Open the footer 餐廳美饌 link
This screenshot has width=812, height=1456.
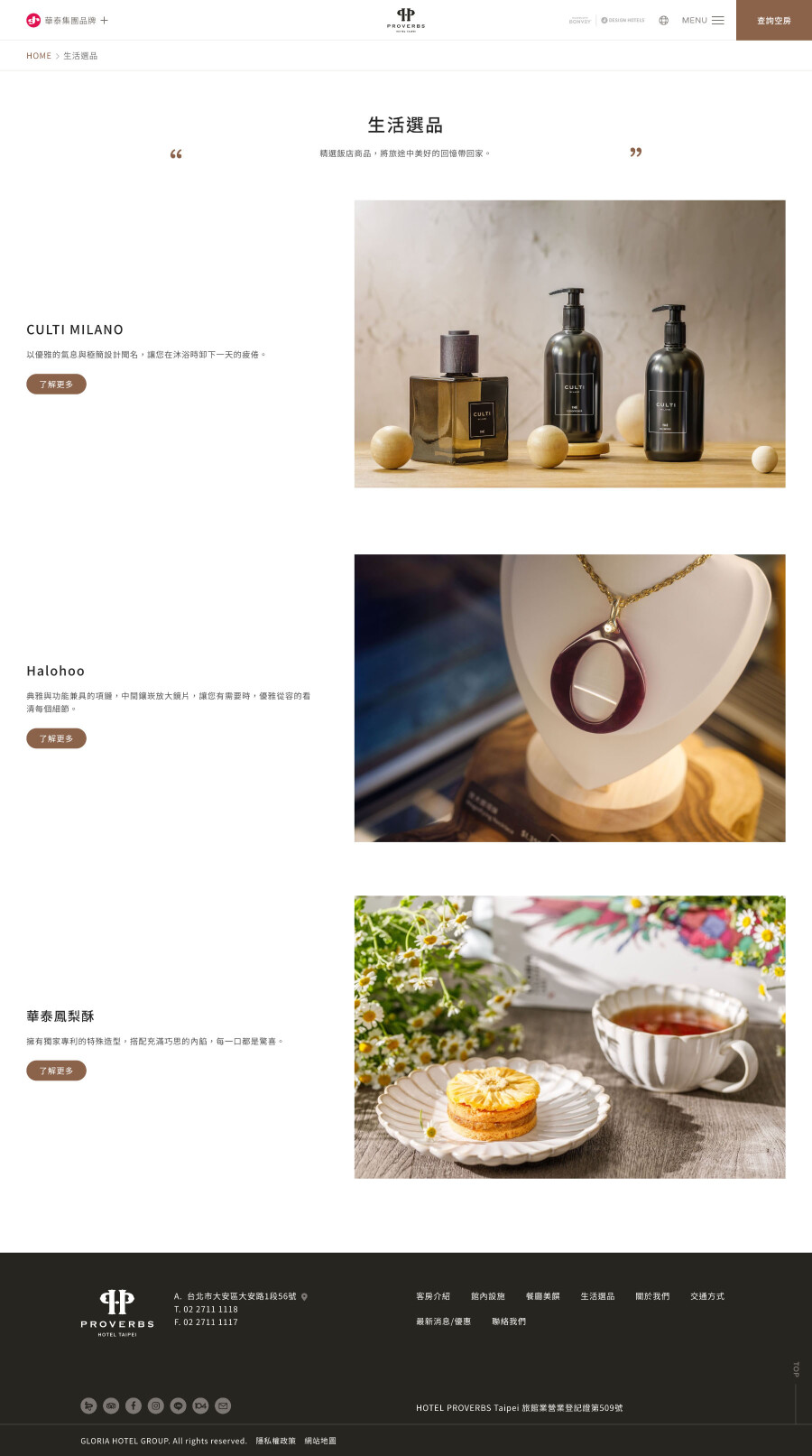click(543, 1296)
